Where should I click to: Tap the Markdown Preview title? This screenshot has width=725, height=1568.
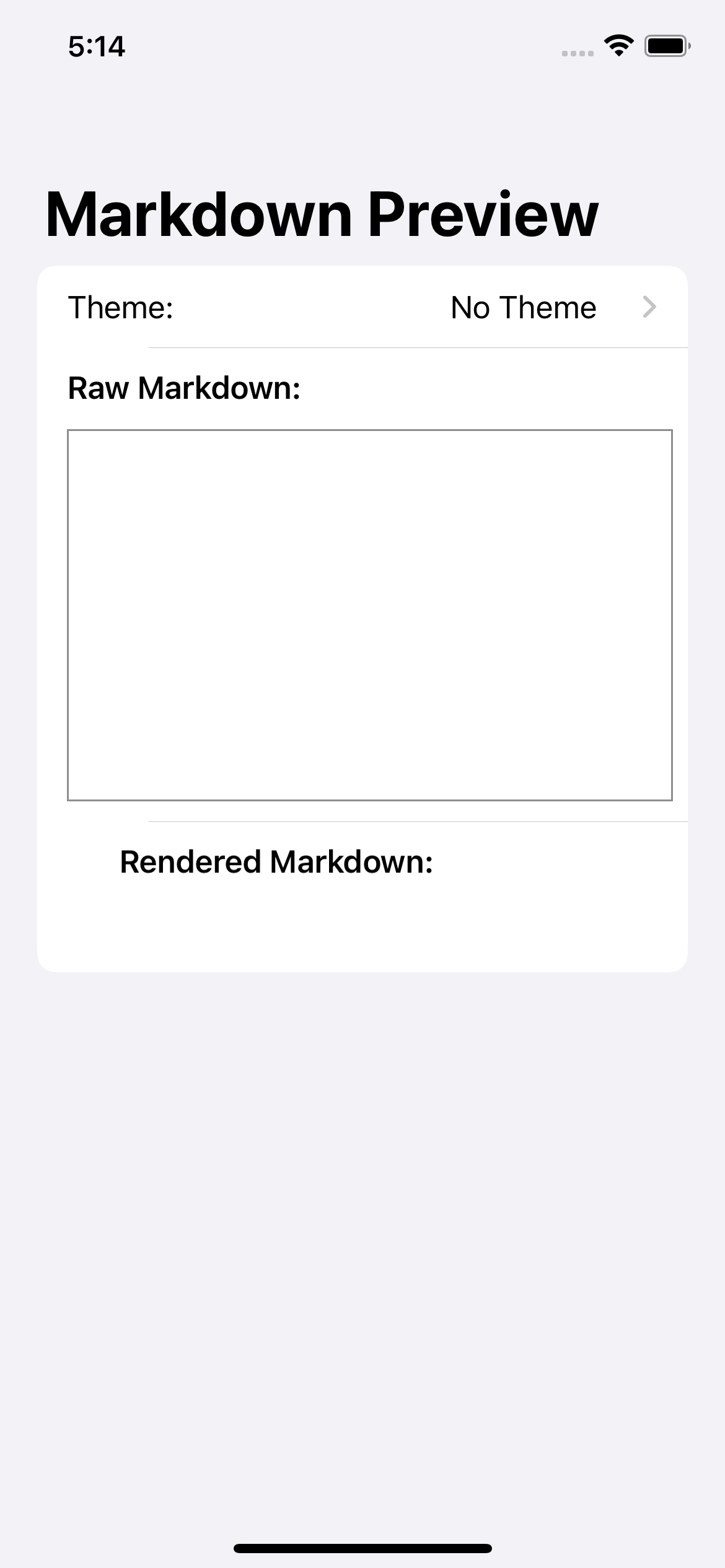pyautogui.click(x=322, y=214)
